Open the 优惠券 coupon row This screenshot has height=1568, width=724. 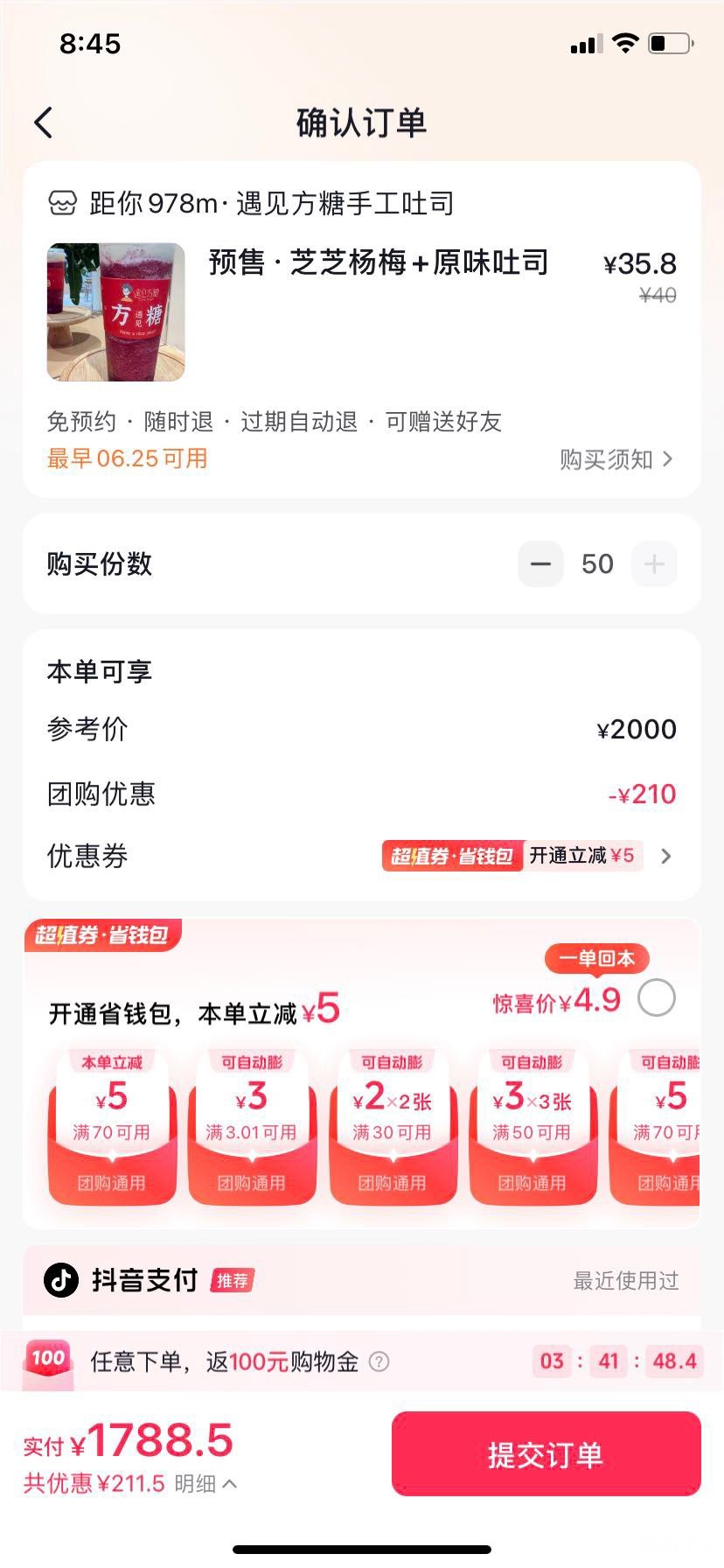pos(361,856)
